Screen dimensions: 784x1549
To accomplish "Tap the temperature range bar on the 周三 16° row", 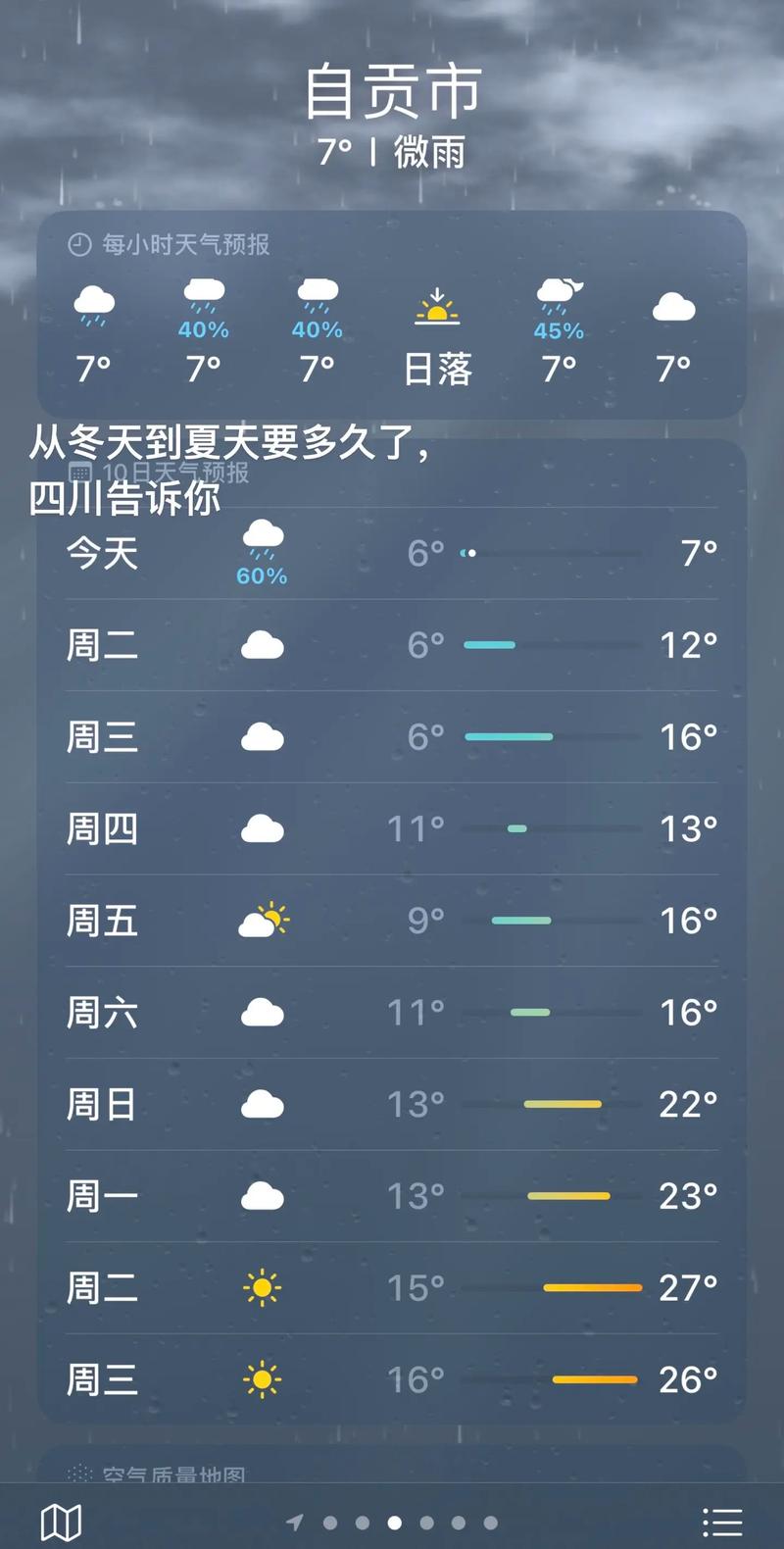I will (510, 735).
